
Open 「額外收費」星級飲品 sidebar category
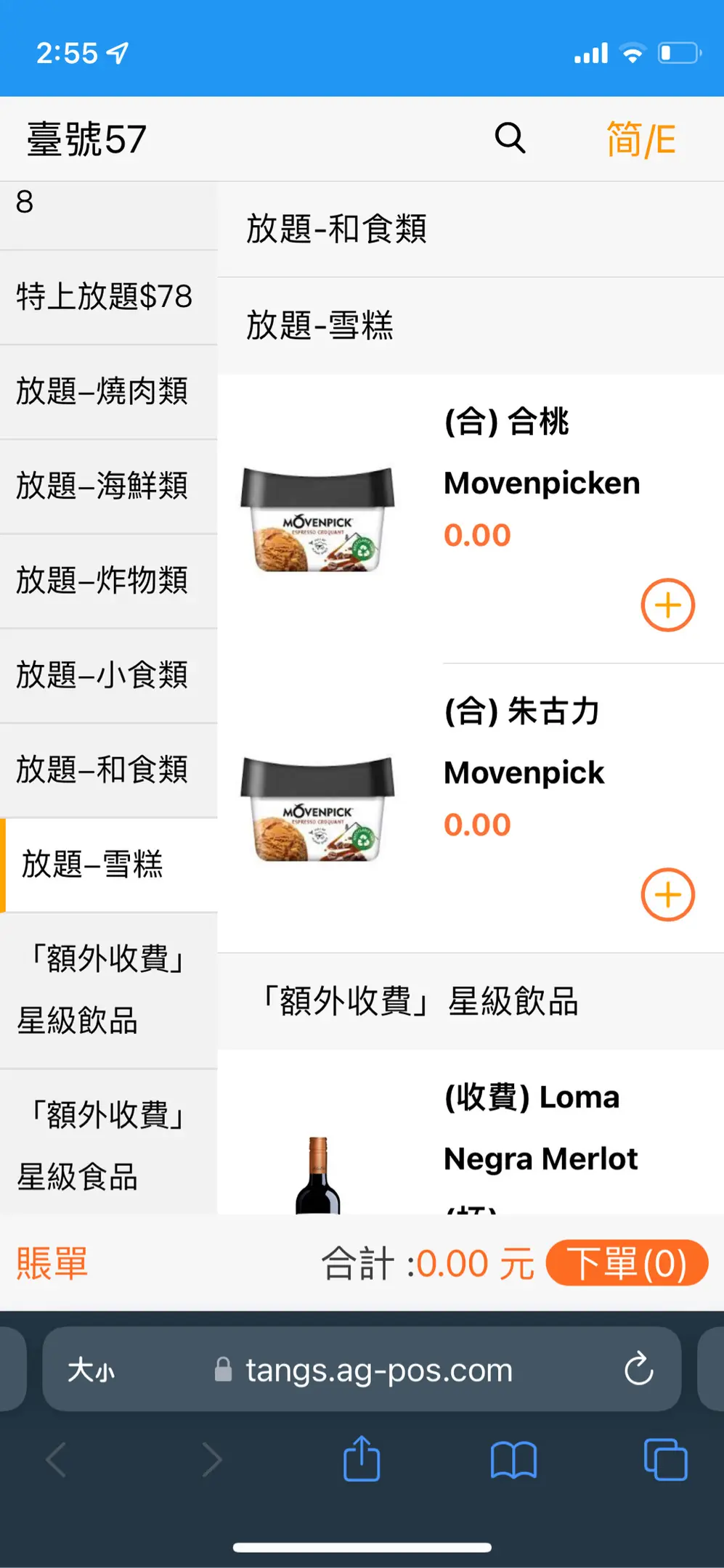(105, 989)
